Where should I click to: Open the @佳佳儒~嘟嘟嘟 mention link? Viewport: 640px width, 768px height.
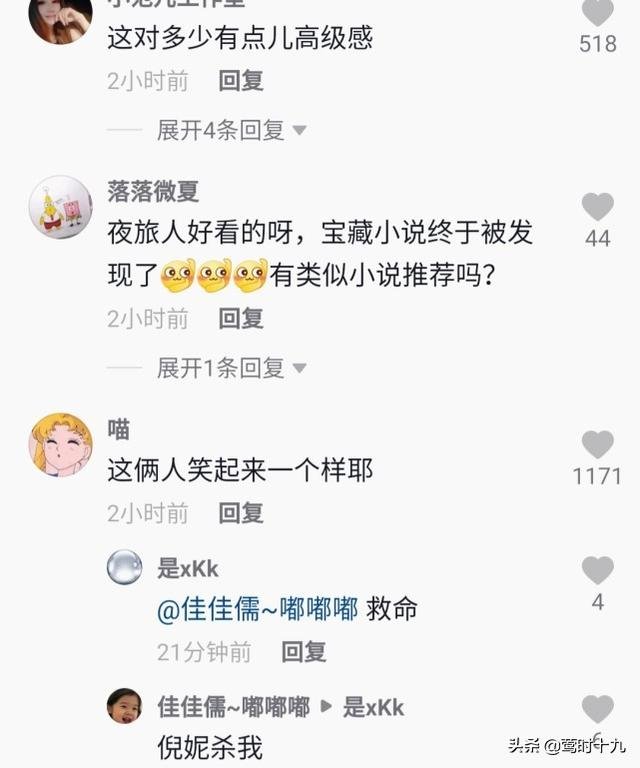tap(257, 609)
